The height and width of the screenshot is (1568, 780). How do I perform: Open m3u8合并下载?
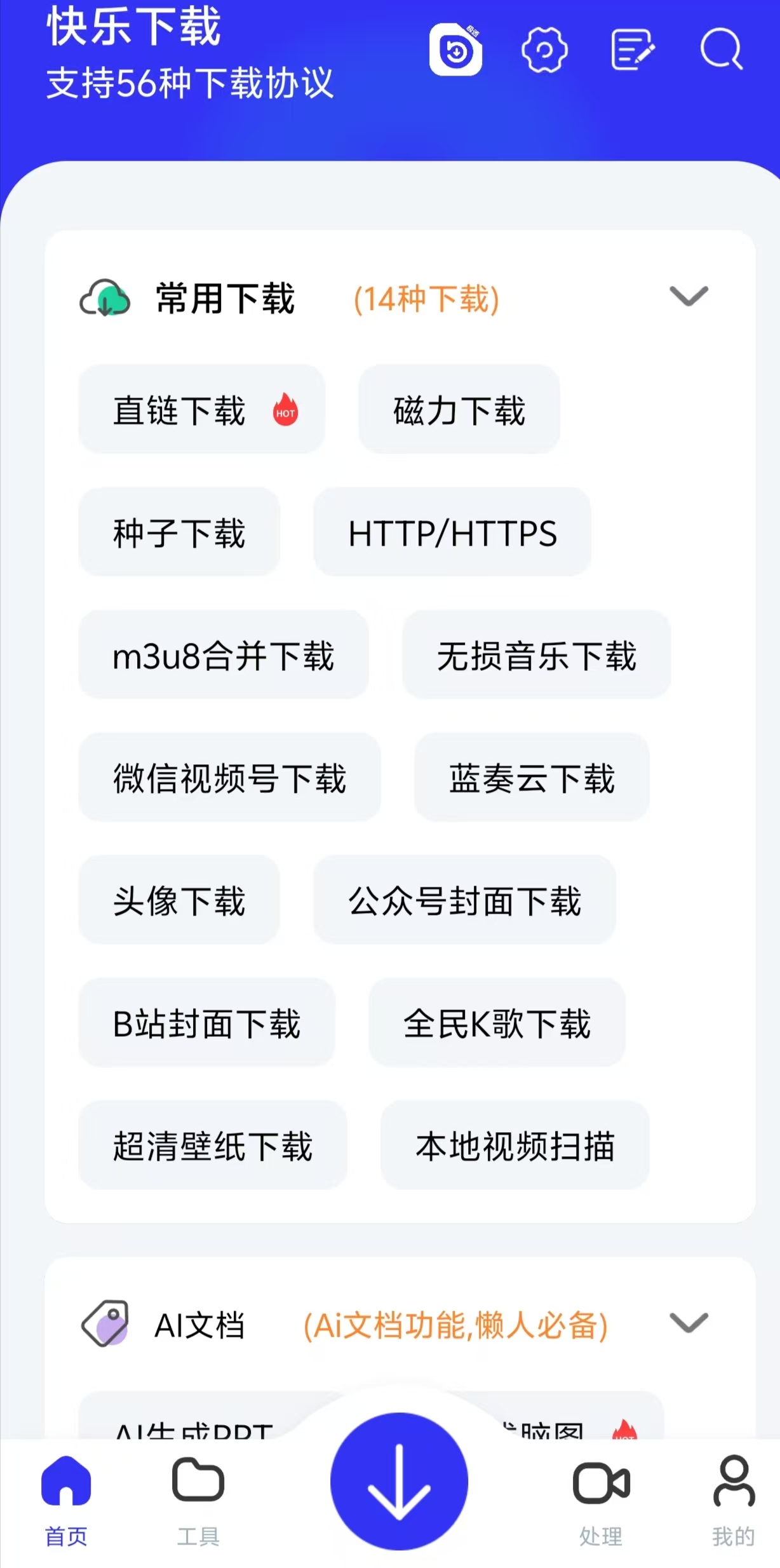[223, 655]
